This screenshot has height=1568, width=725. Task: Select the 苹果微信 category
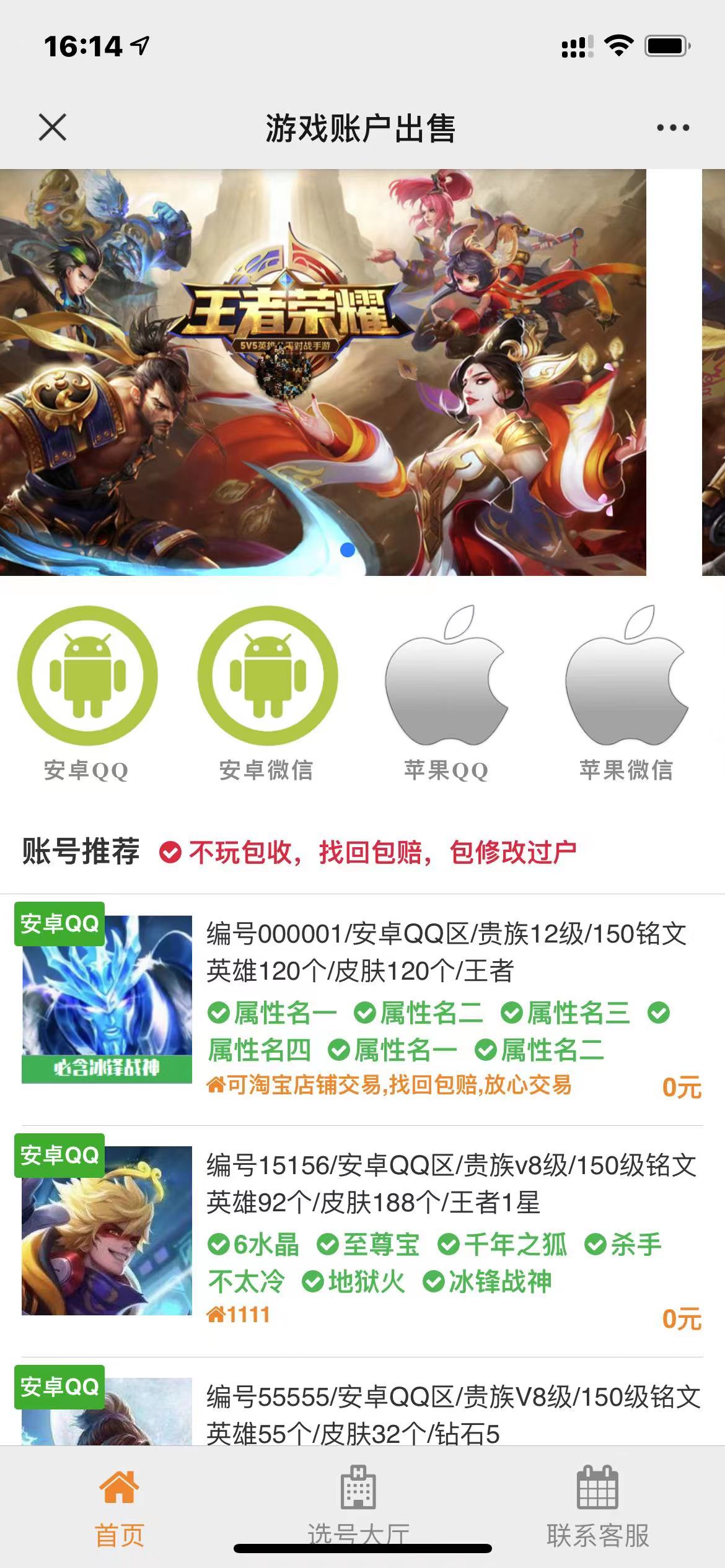(626, 694)
